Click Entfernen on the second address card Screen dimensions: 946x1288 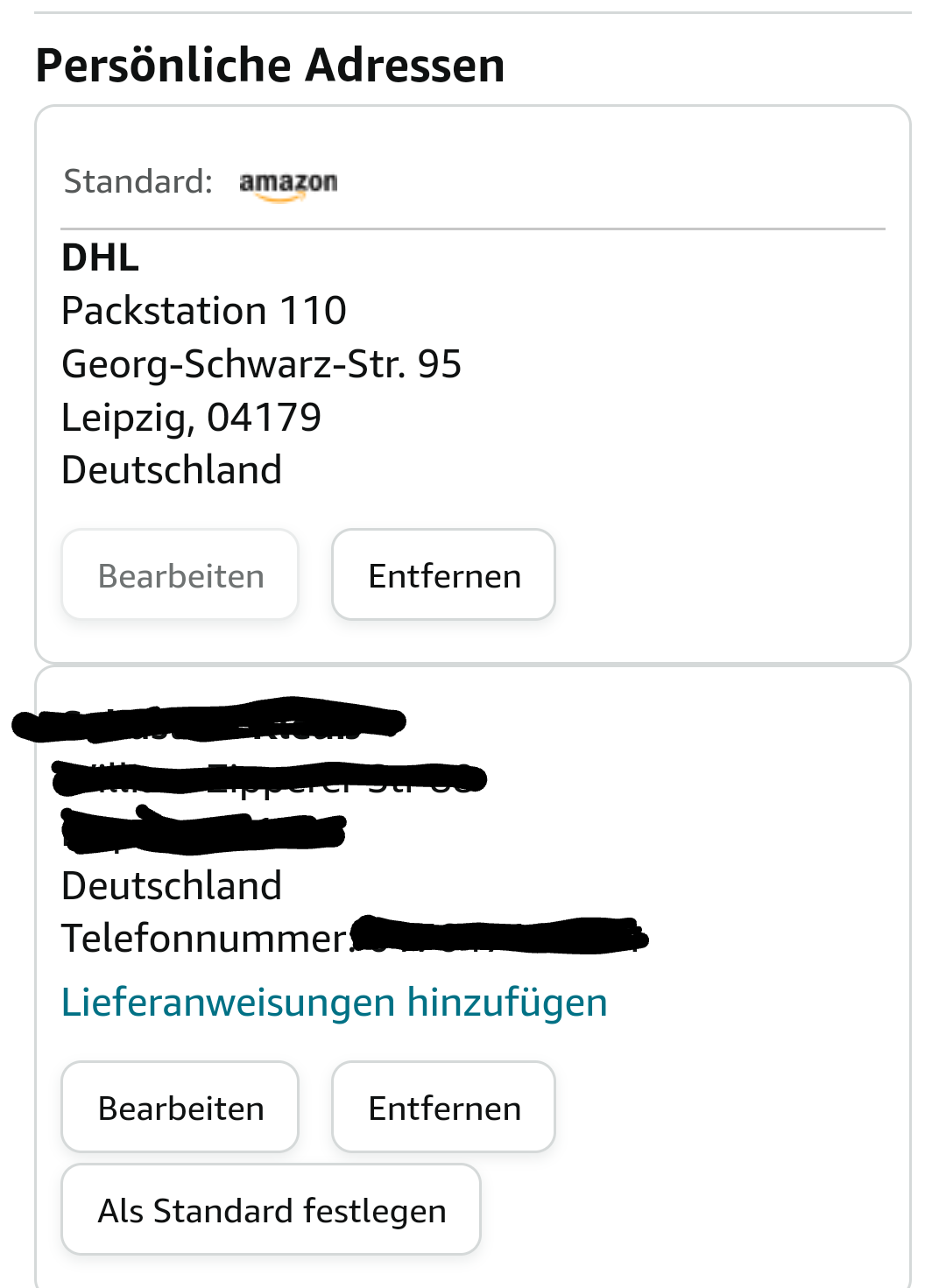coord(442,1106)
